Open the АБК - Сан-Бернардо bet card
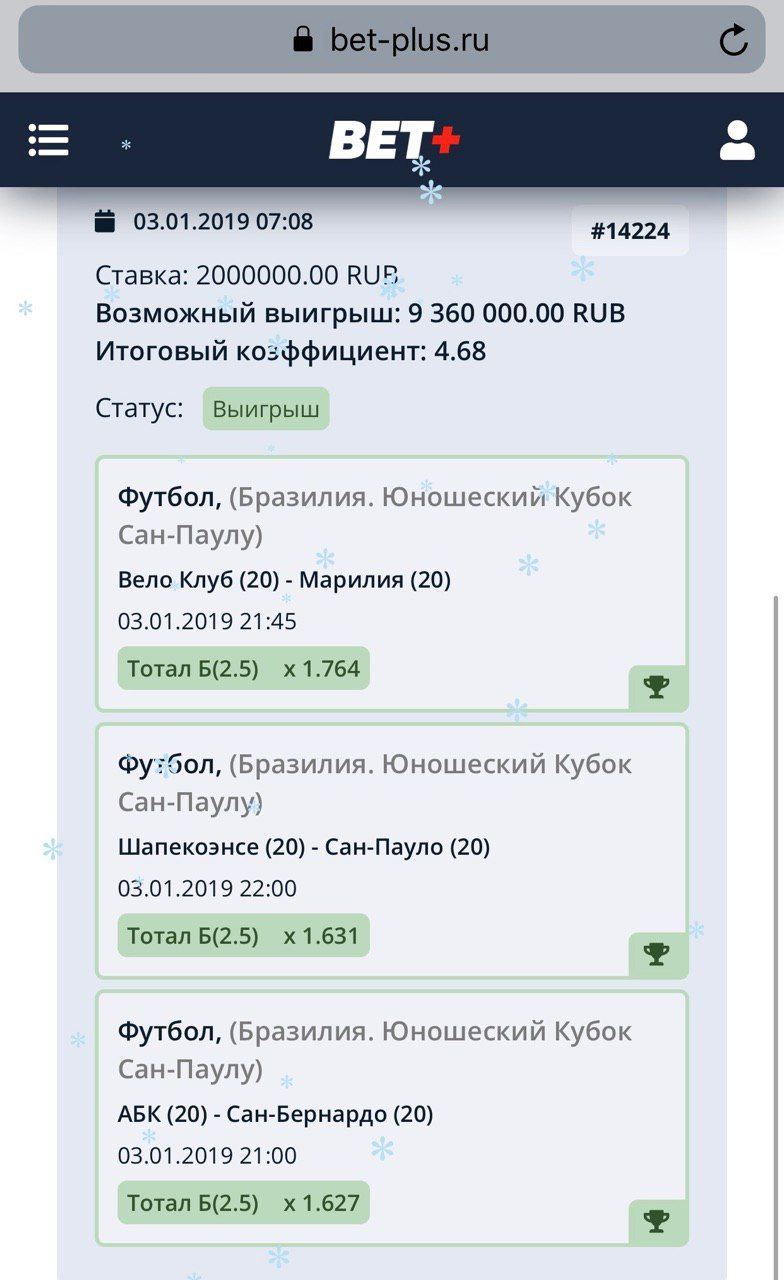 pos(391,1117)
